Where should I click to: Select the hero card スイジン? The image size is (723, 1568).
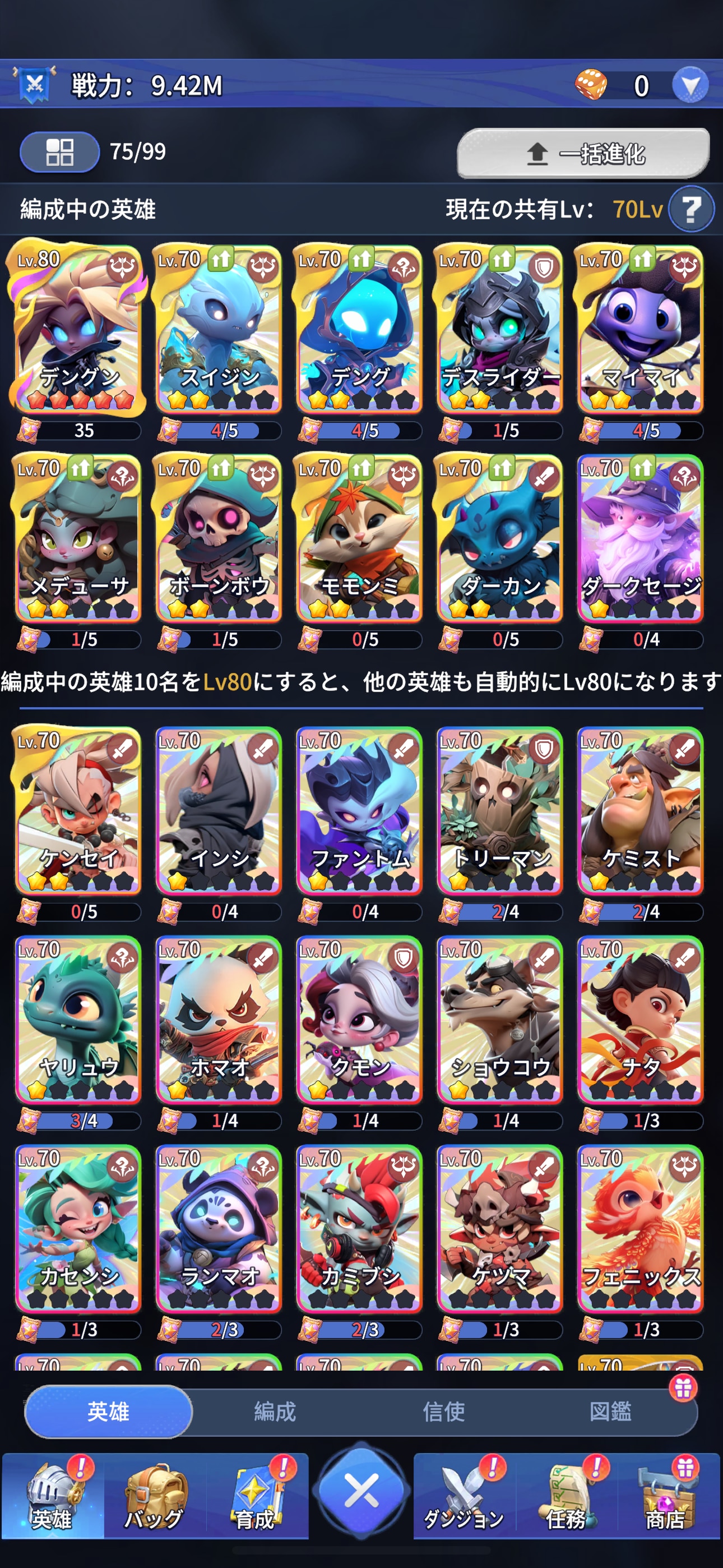(x=219, y=329)
